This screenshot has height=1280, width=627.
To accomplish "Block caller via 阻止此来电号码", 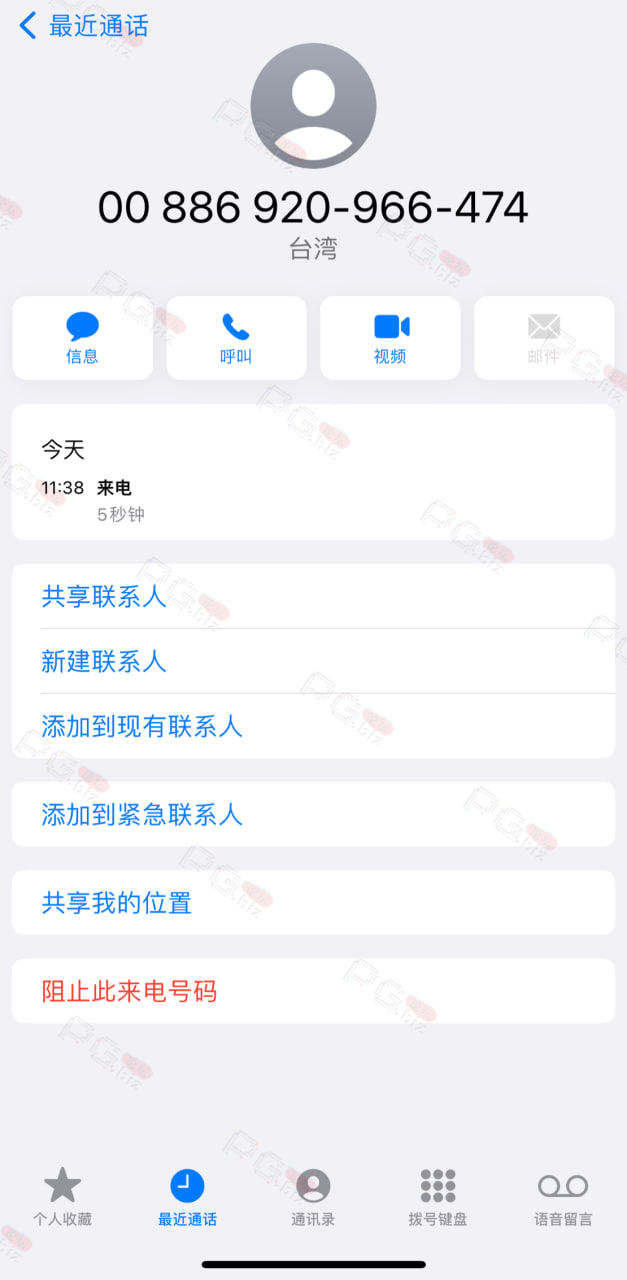I will (x=313, y=991).
